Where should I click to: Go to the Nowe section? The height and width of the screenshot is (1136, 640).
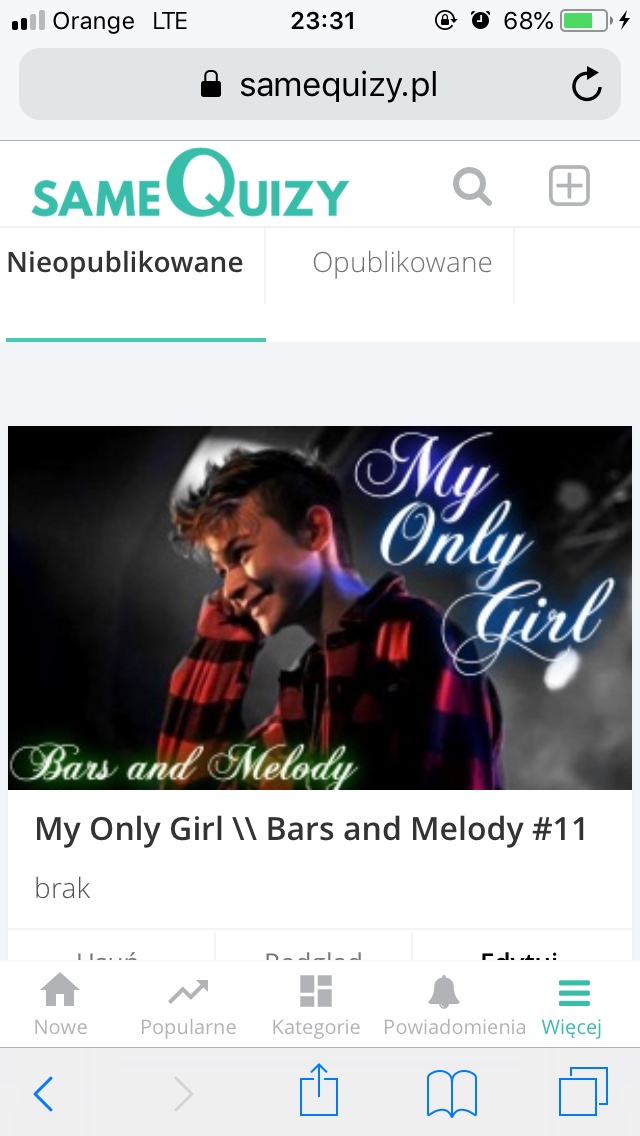point(60,1005)
